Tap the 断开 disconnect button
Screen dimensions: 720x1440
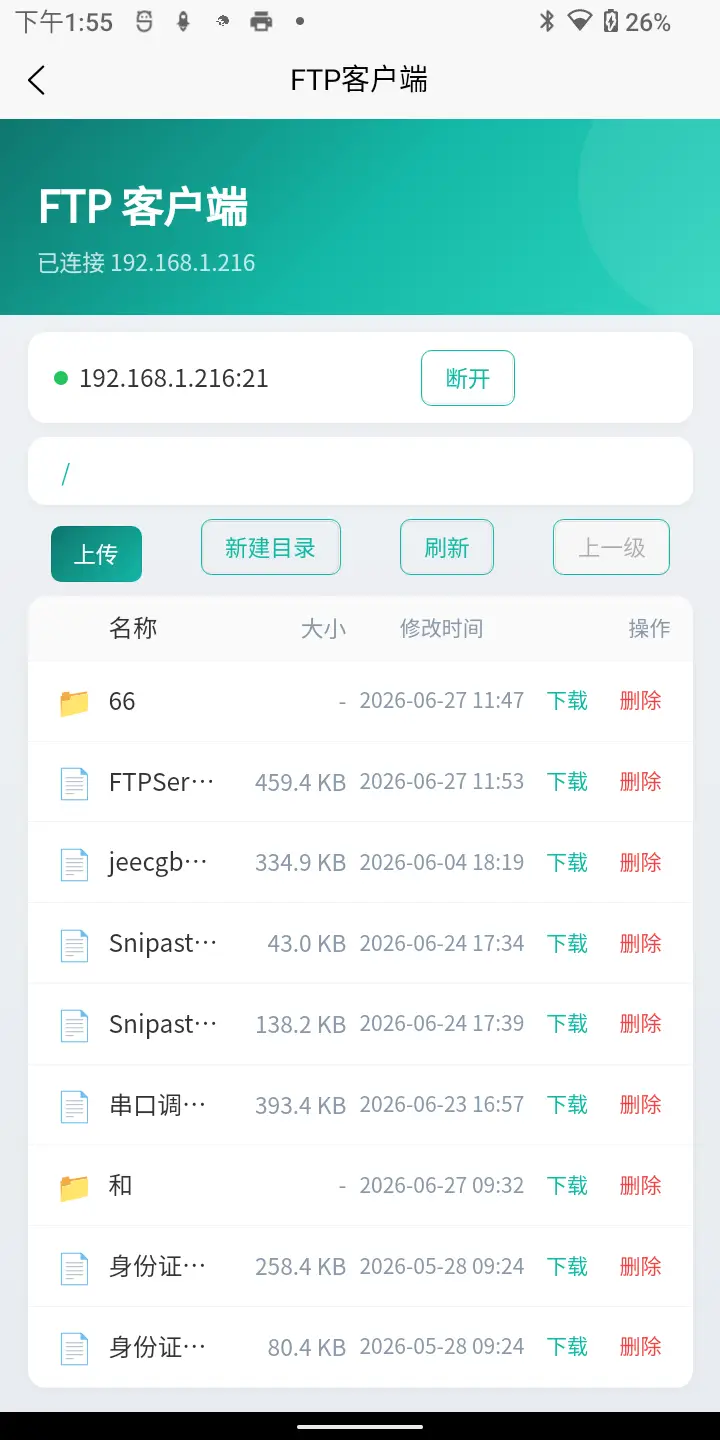pyautogui.click(x=468, y=378)
